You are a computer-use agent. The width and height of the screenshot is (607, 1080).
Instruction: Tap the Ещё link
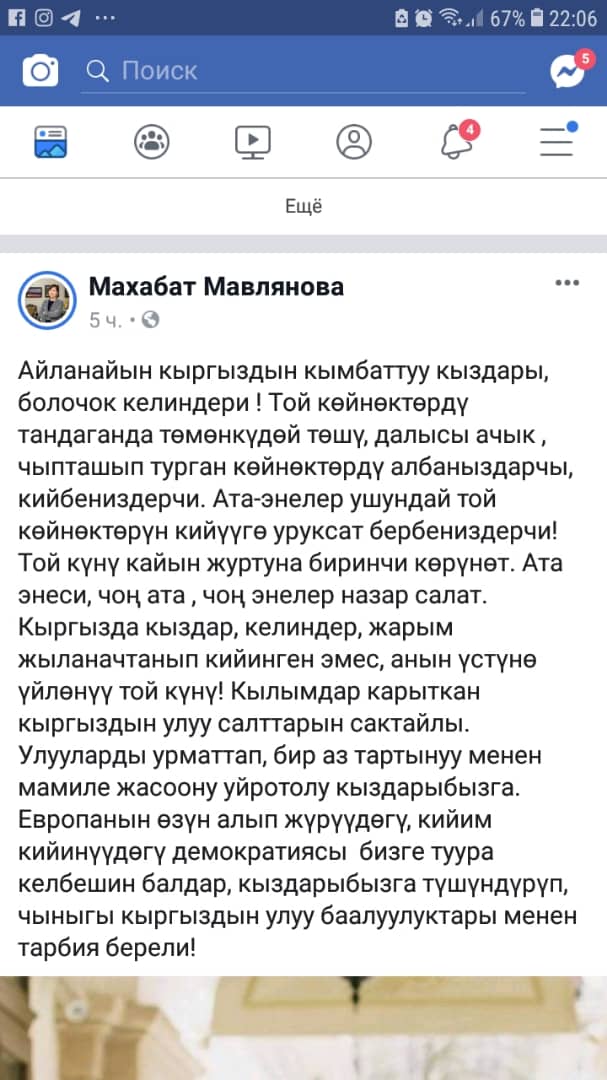[303, 207]
